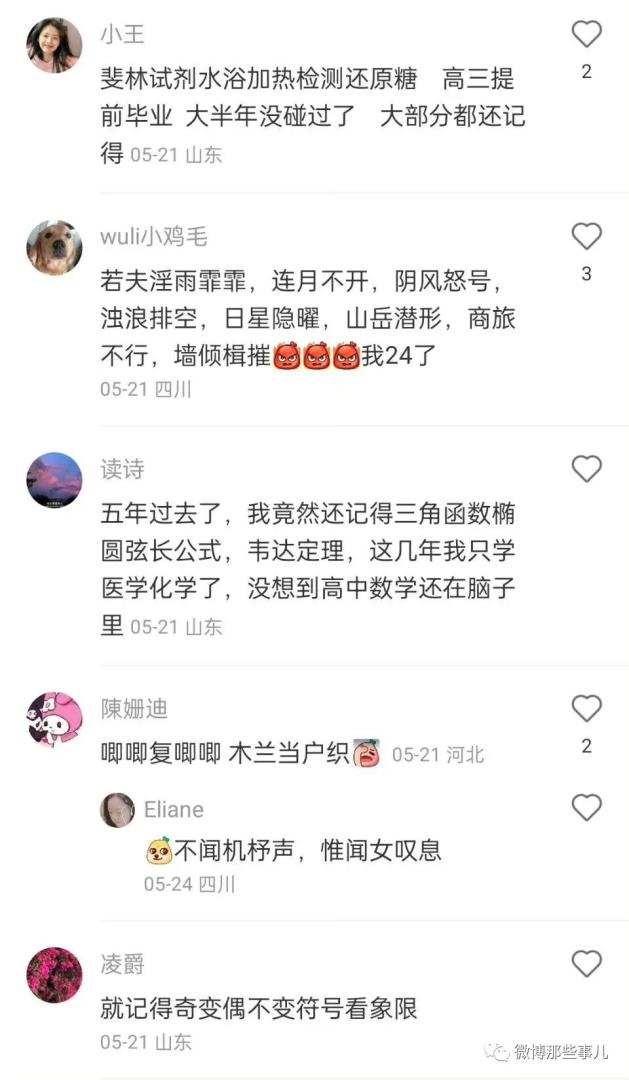Like Eliane's reply
629x1080 pixels.
586,808
